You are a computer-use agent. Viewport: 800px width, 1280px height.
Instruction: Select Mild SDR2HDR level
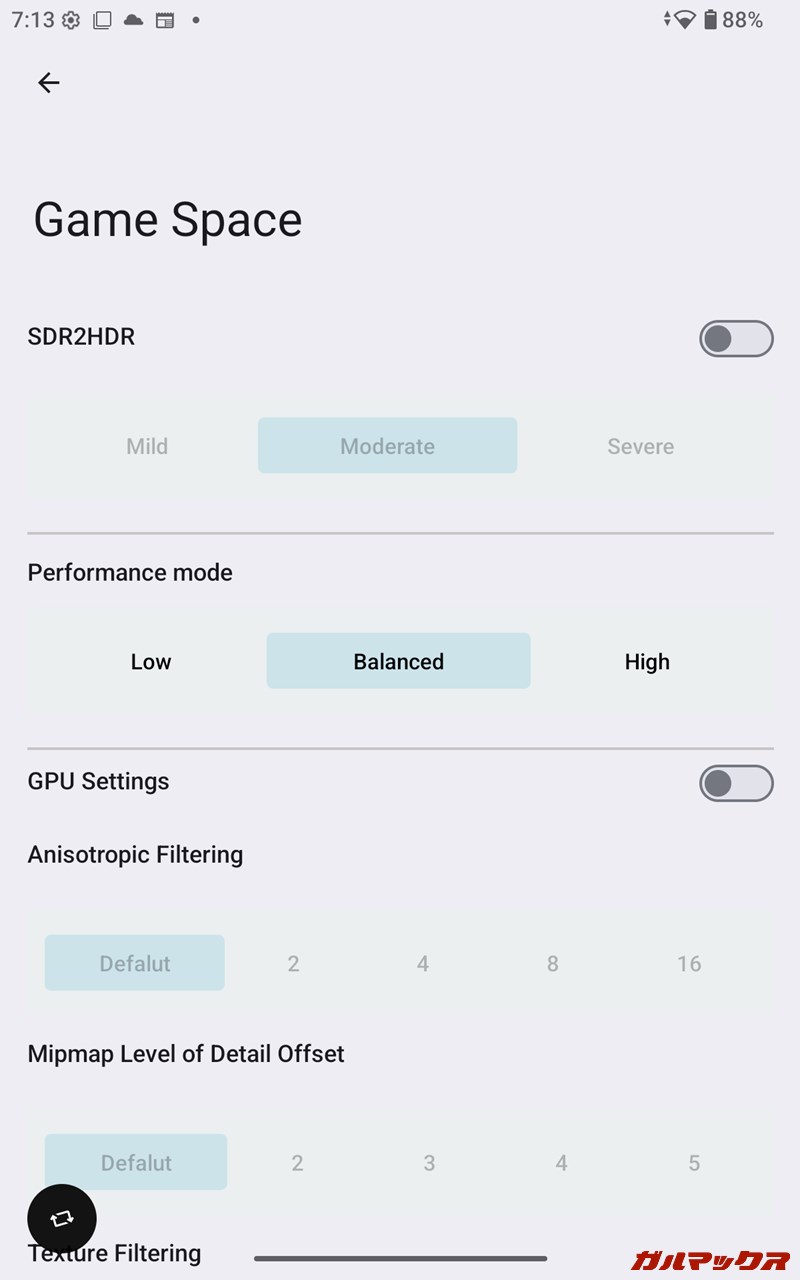[x=147, y=446]
